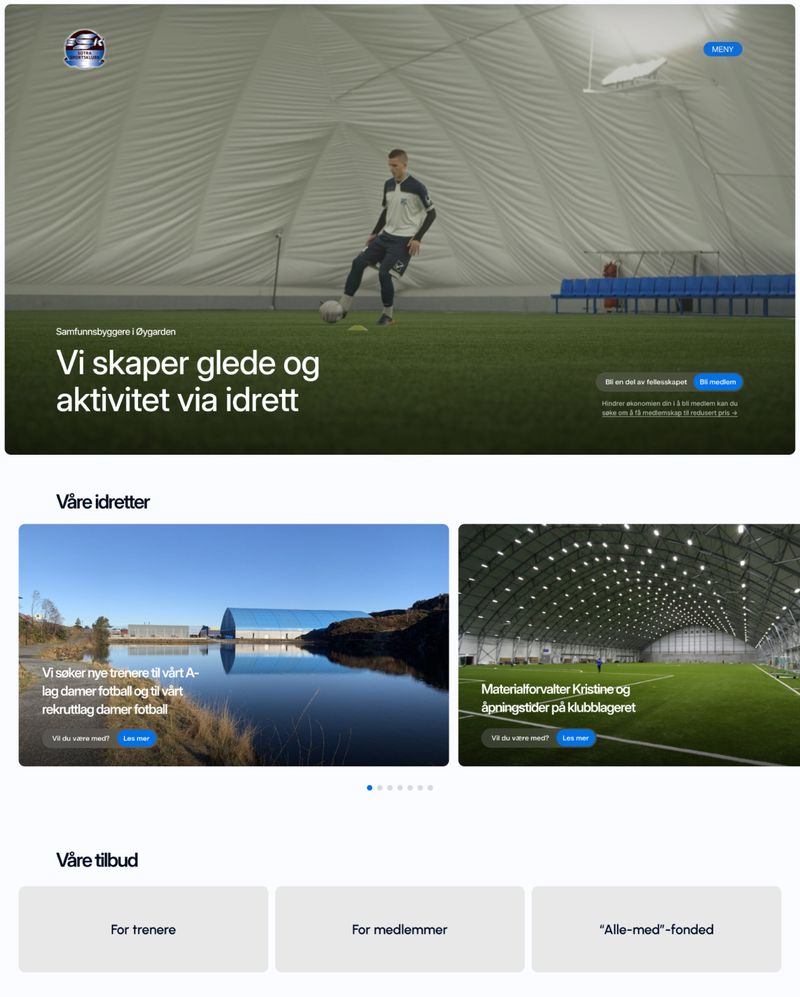Viewport: 800px width, 997px height.
Task: Jump to the last carousel page dot
Action: pos(430,788)
